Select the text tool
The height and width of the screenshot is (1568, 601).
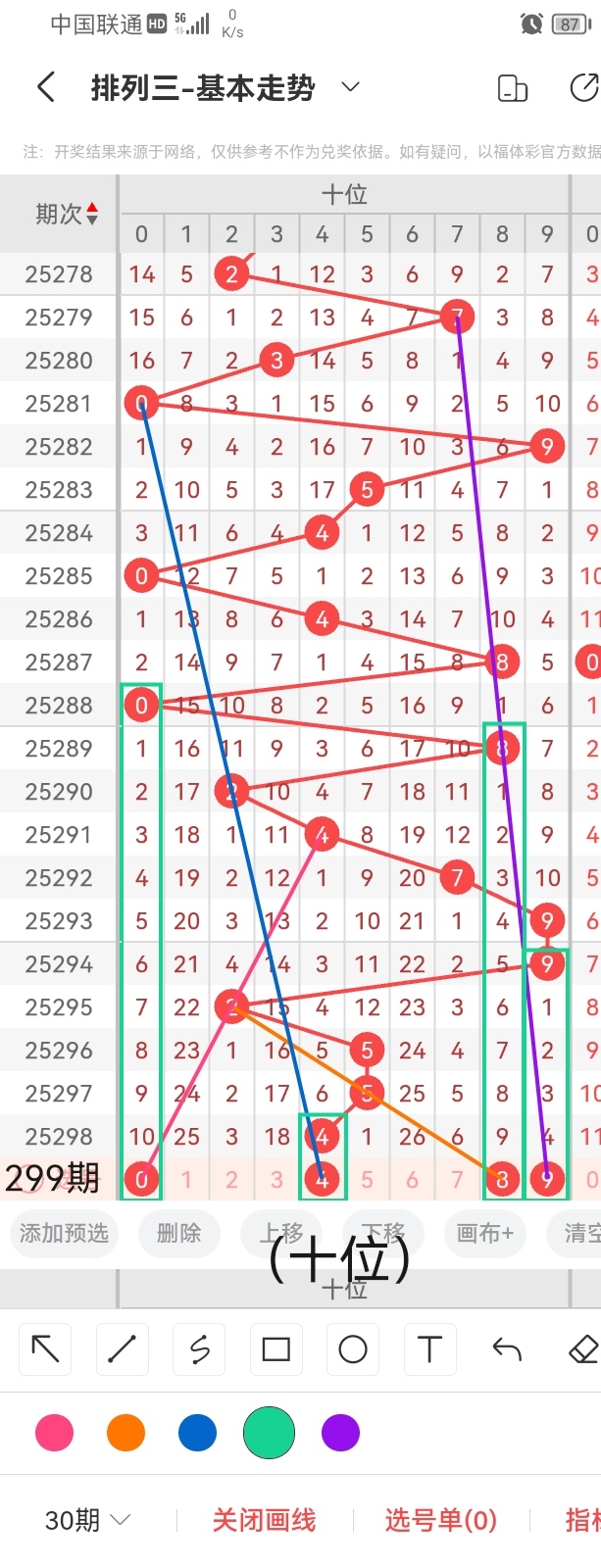[429, 1349]
